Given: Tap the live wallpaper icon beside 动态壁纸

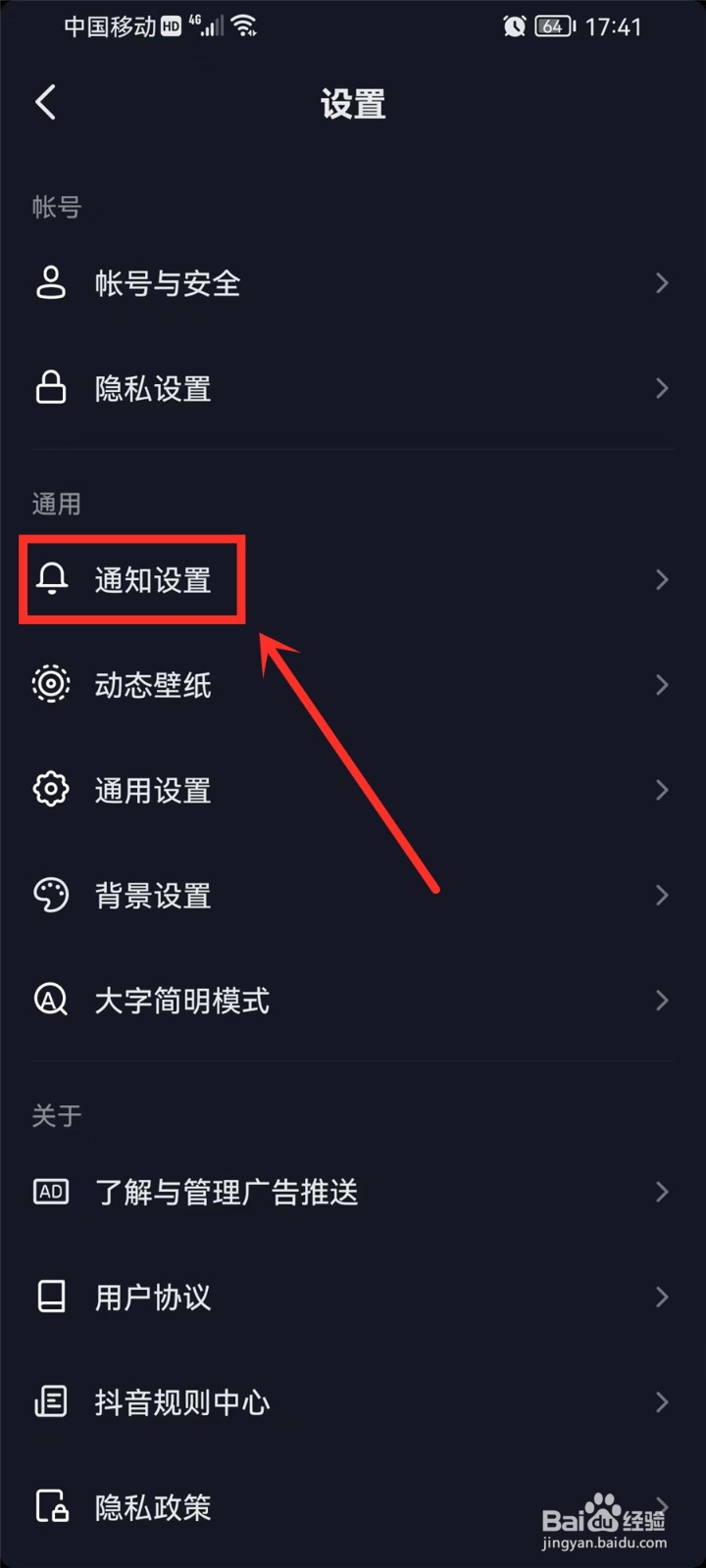Looking at the screenshot, I should [x=51, y=684].
